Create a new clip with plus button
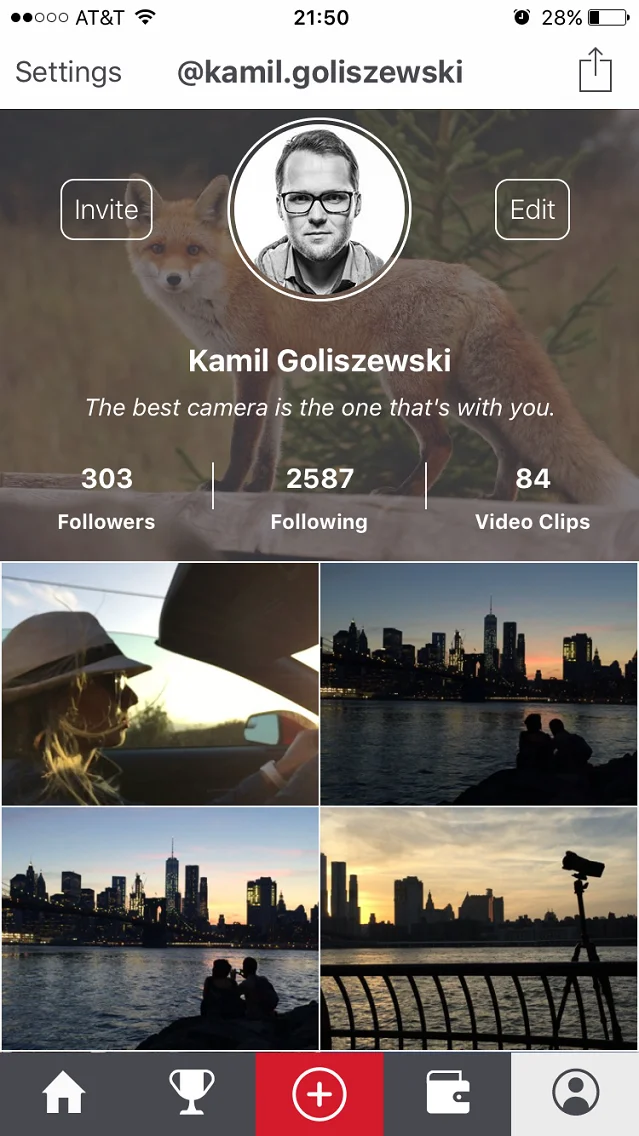The width and height of the screenshot is (639, 1136). 320,1094
